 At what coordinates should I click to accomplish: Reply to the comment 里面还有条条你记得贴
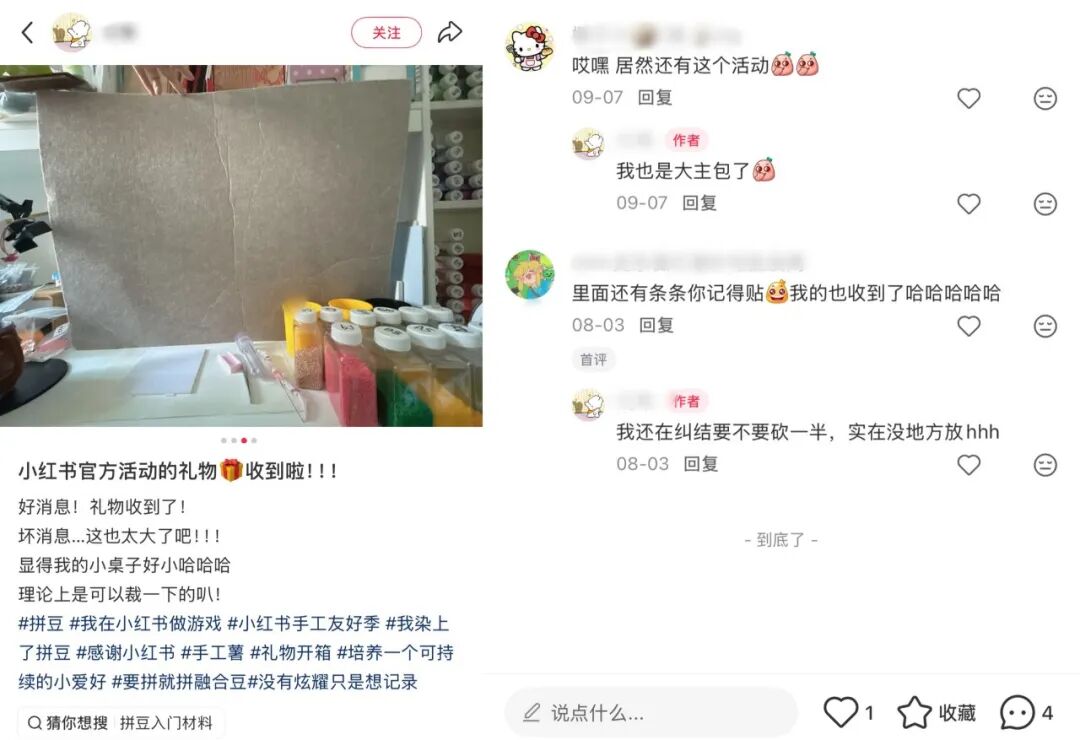point(656,326)
